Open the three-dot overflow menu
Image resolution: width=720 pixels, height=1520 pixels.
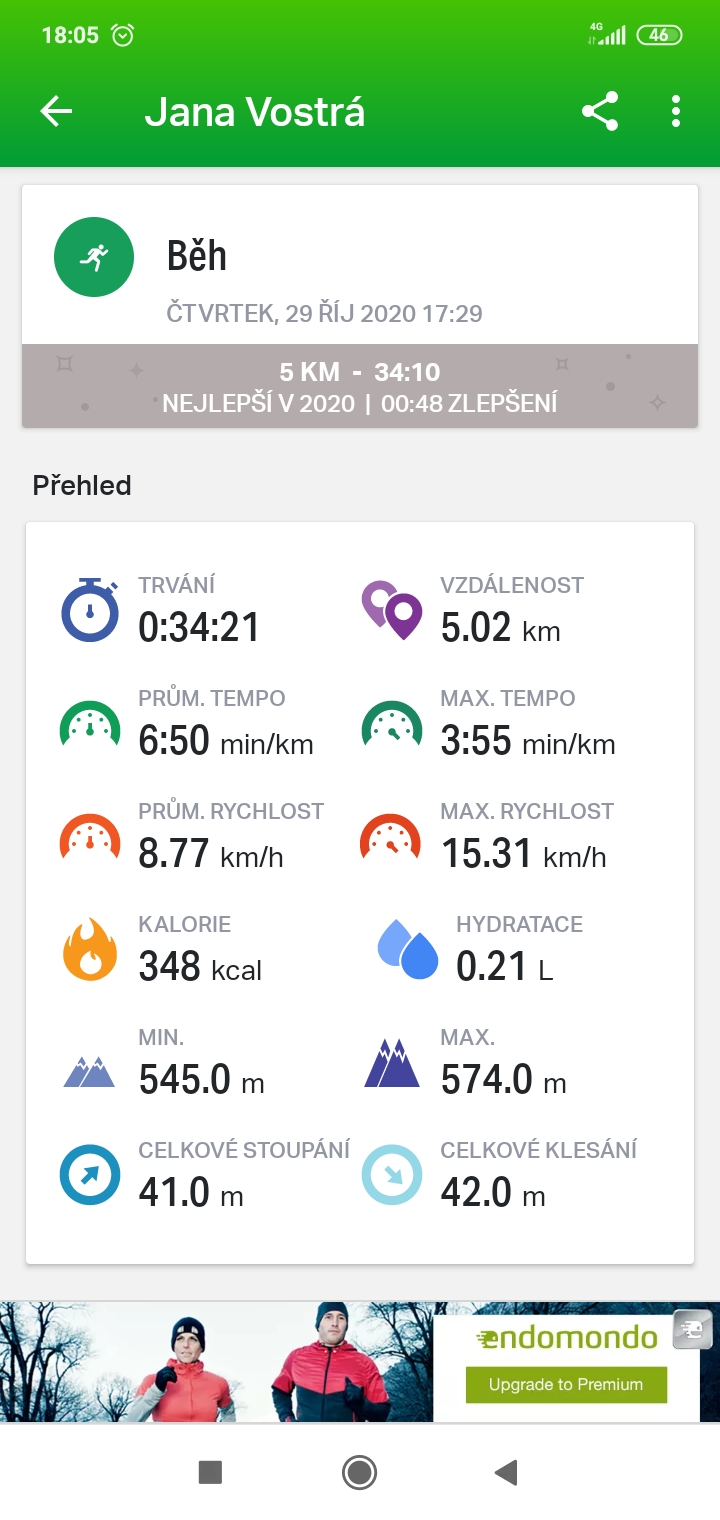pyautogui.click(x=676, y=111)
